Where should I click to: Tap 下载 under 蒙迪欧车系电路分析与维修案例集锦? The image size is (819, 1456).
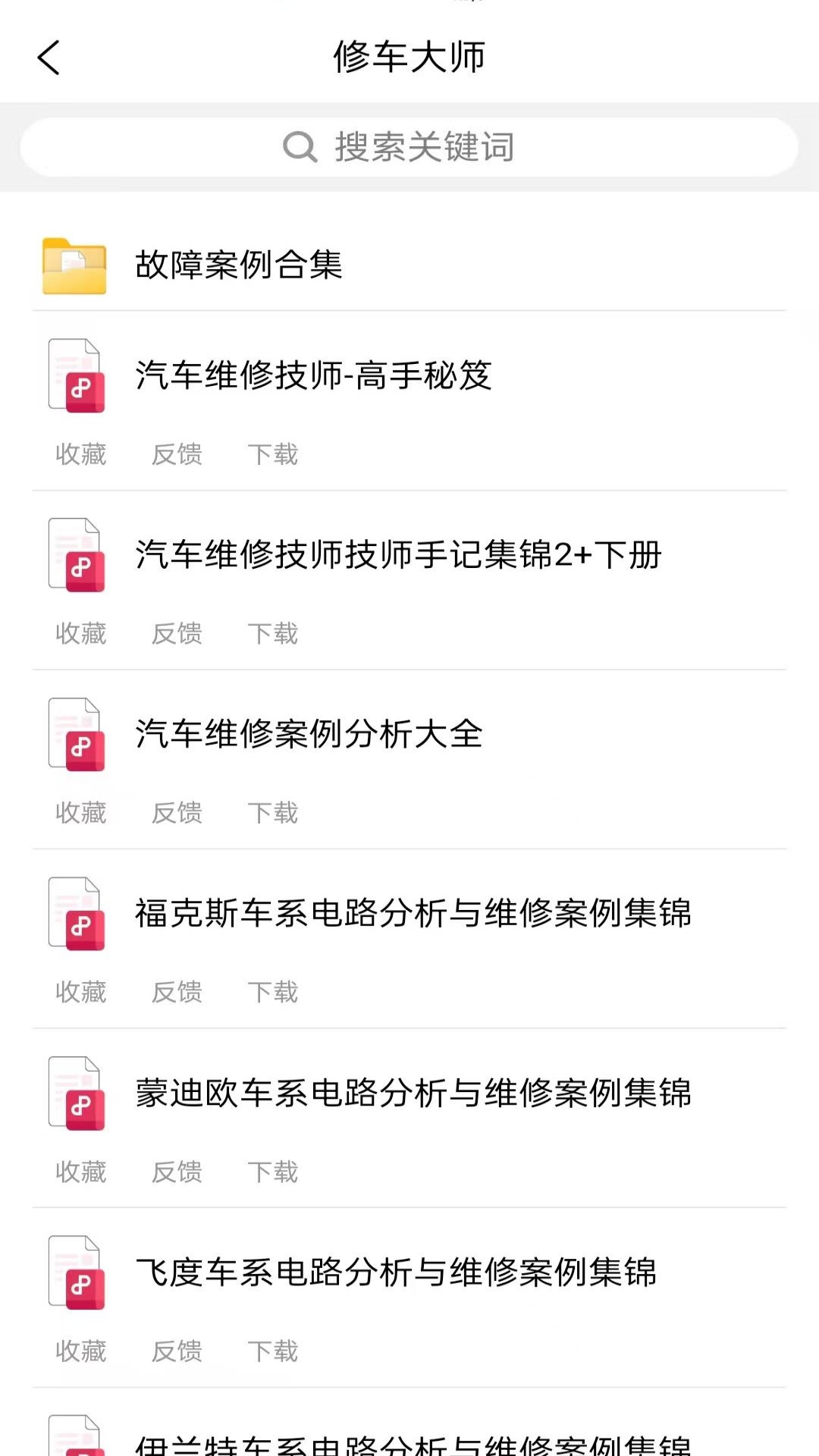point(273,1172)
